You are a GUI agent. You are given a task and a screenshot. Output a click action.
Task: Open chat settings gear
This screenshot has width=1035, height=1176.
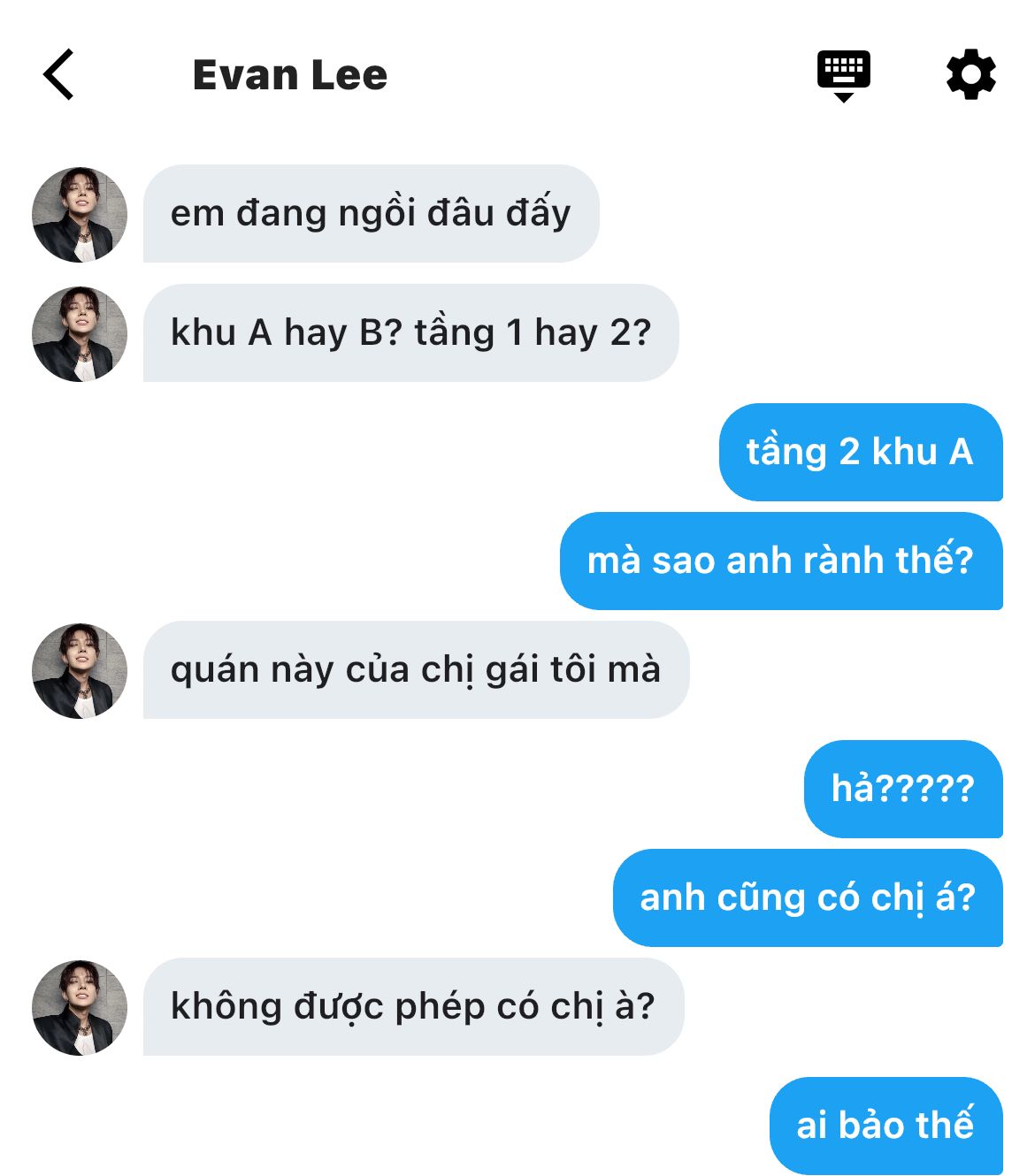coord(970,75)
